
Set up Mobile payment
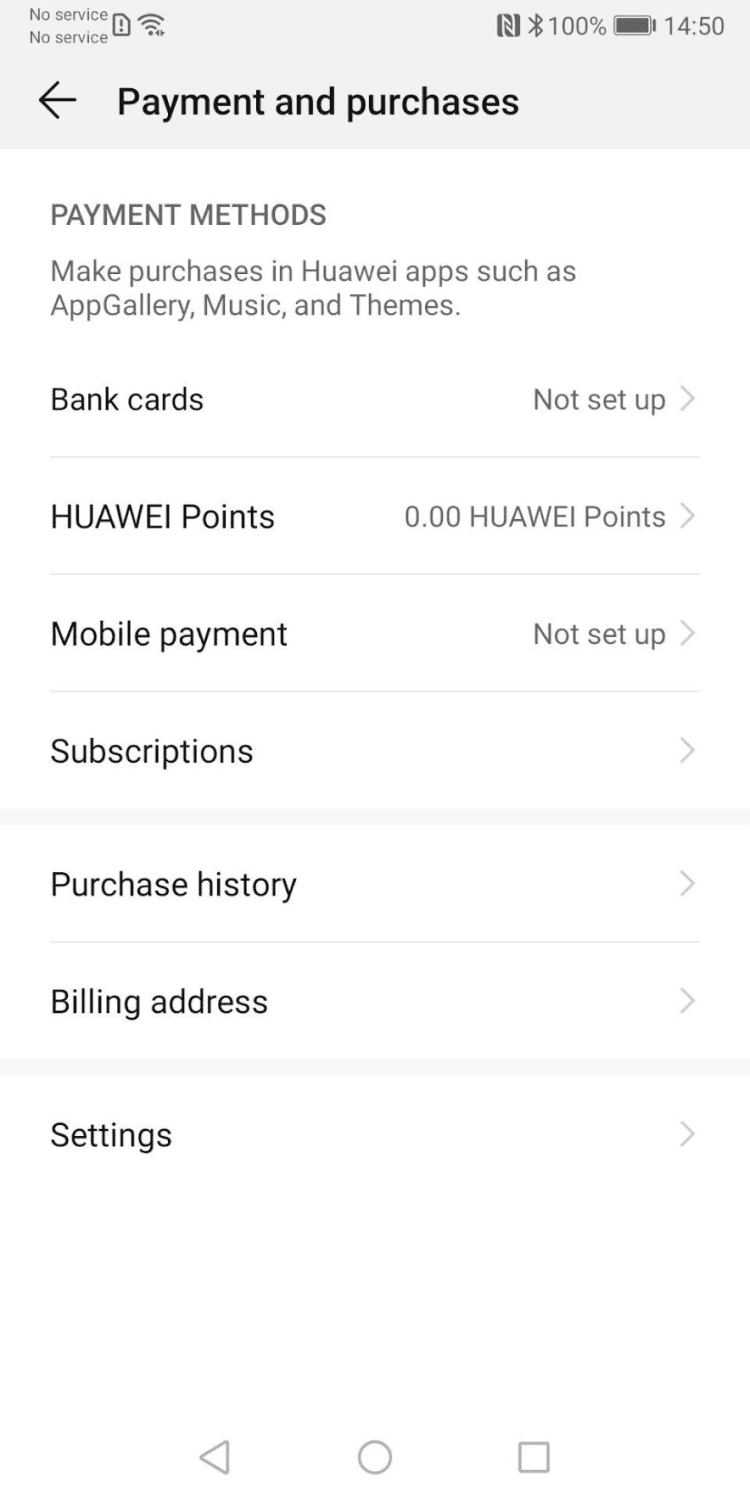pyautogui.click(x=374, y=634)
